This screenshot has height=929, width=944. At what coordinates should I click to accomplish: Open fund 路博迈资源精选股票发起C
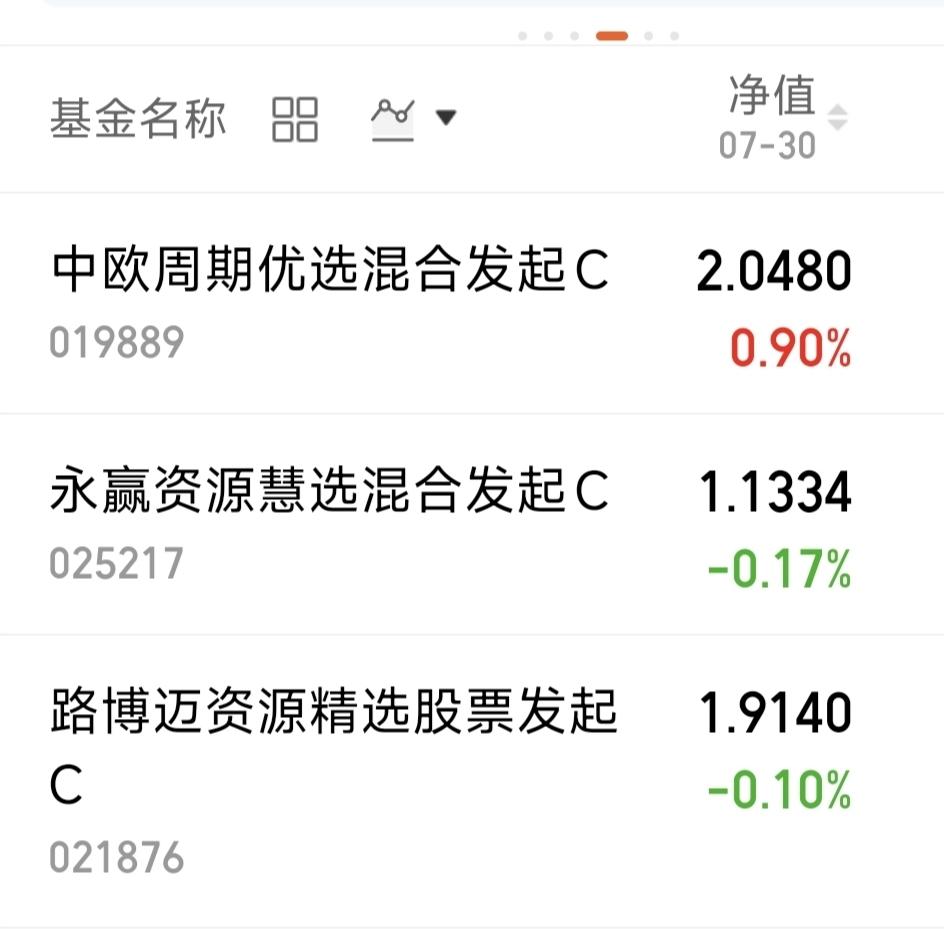472,781
